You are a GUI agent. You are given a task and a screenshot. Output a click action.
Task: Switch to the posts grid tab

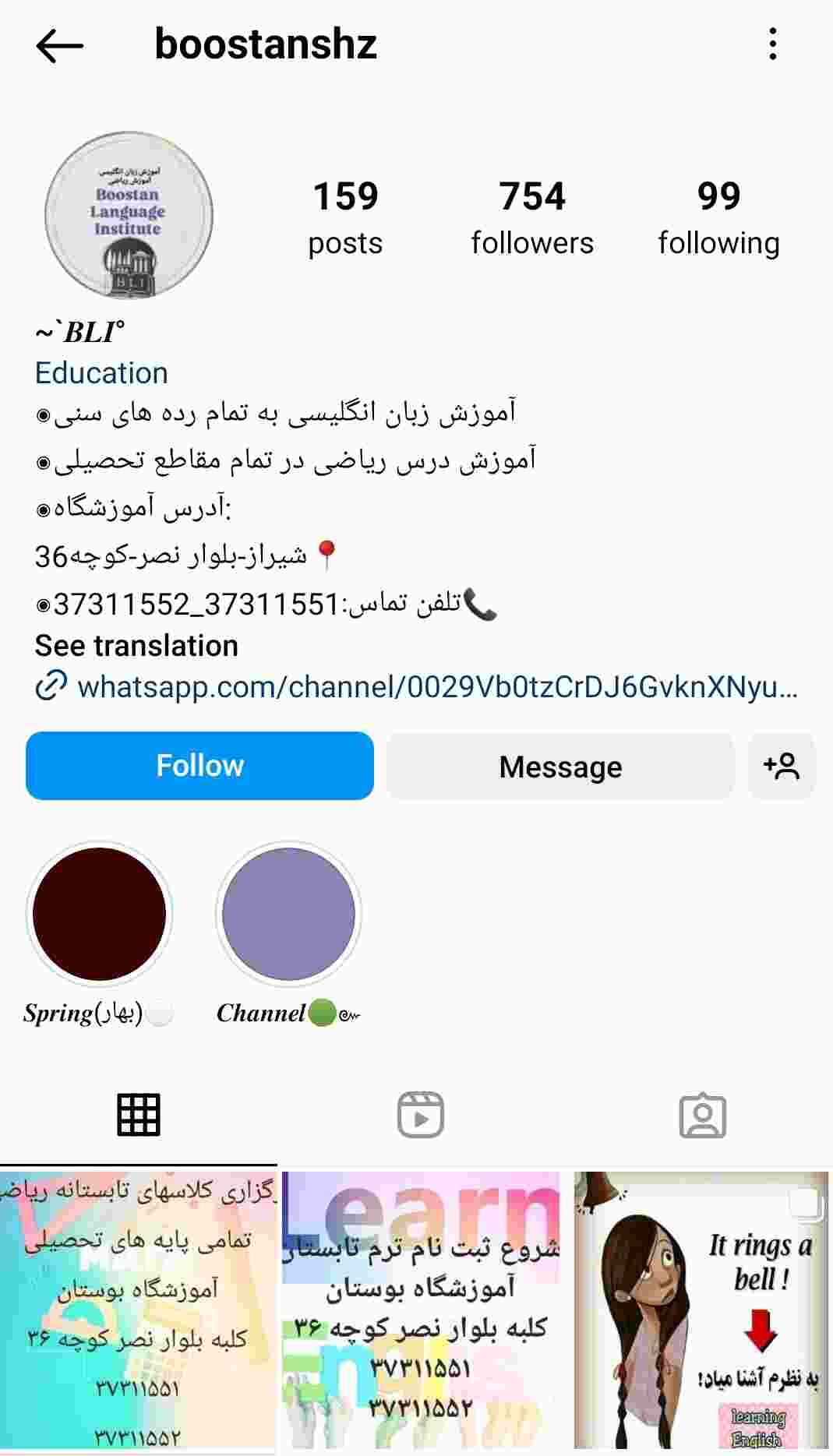[x=139, y=1115]
